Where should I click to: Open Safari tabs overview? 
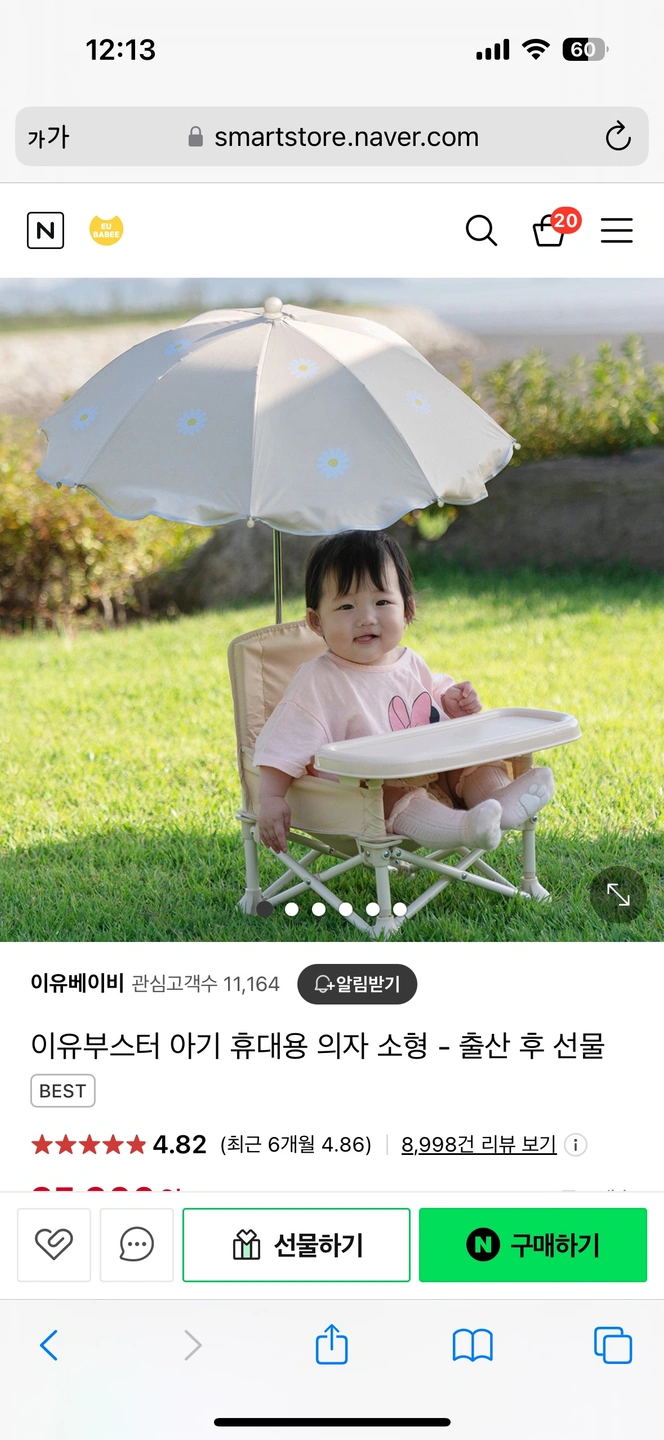coord(613,1345)
